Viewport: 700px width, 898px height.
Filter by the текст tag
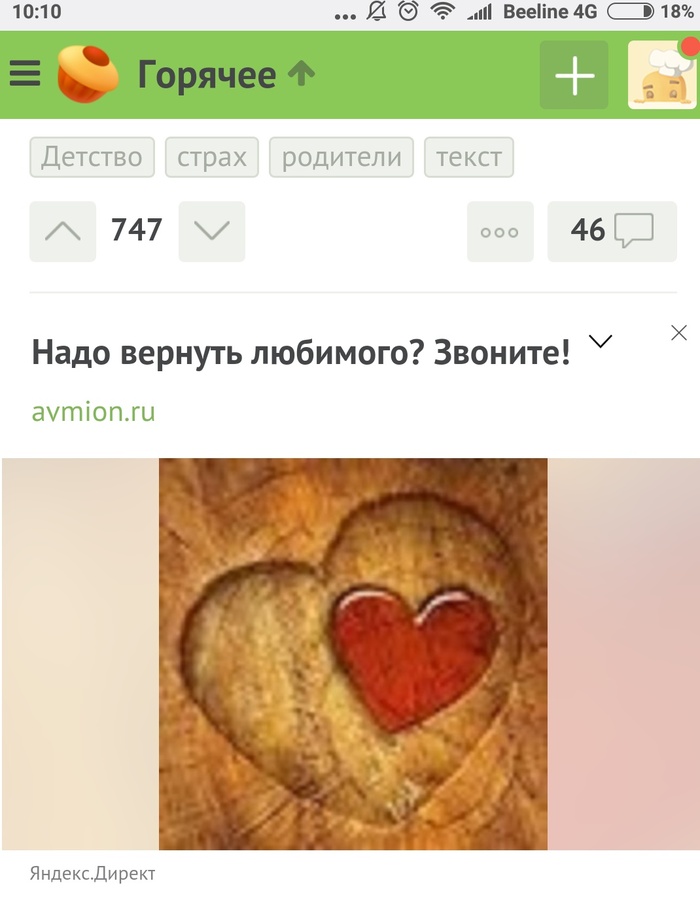[x=469, y=157]
